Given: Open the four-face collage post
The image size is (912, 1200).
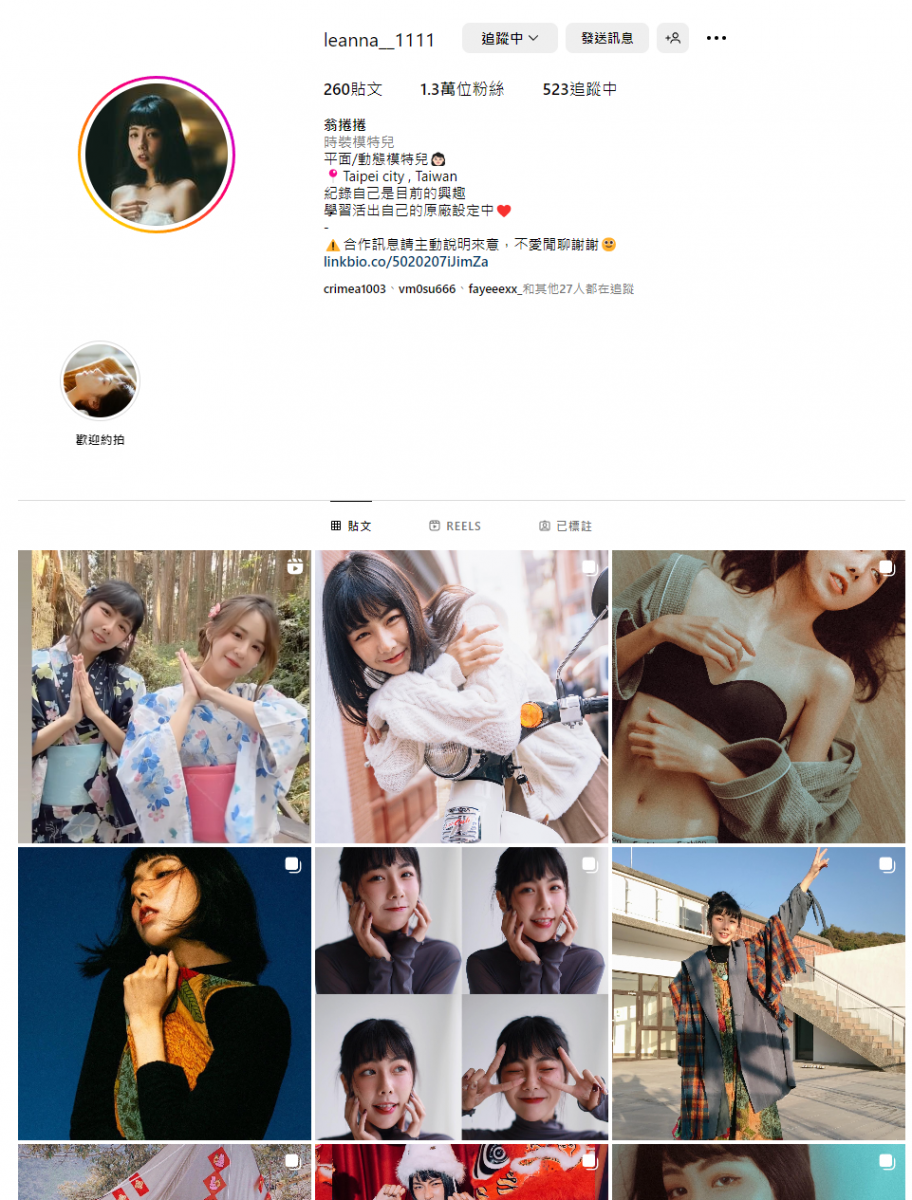Looking at the screenshot, I should 461,993.
